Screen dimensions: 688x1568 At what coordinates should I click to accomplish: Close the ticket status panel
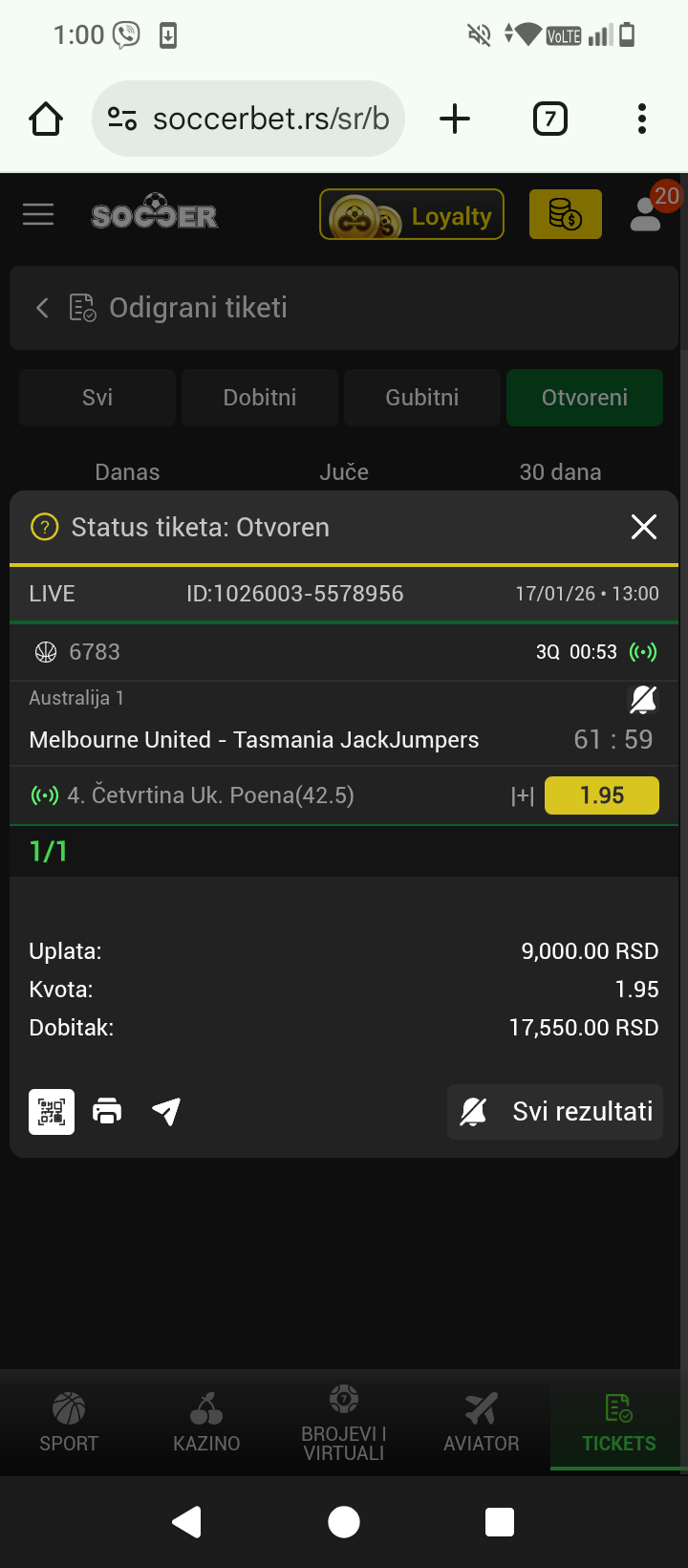coord(644,527)
